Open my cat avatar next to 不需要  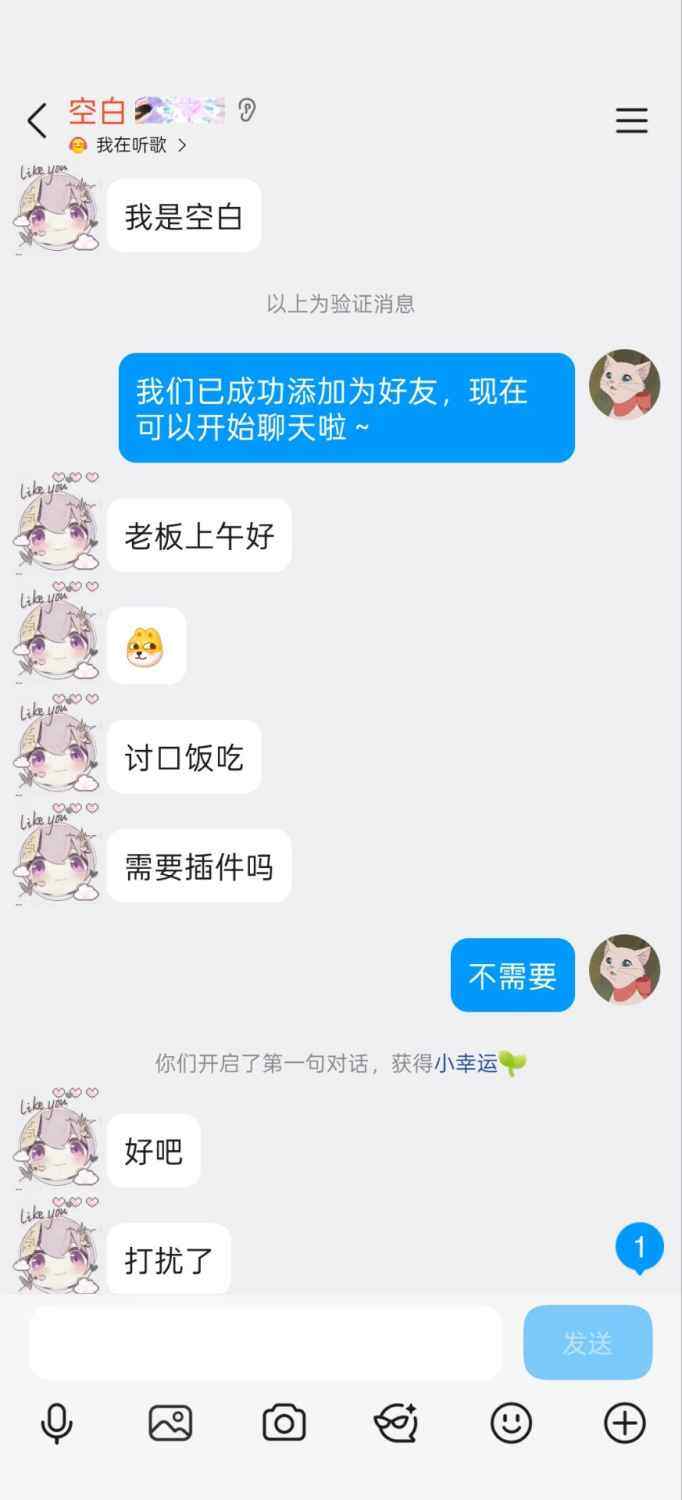pos(624,970)
